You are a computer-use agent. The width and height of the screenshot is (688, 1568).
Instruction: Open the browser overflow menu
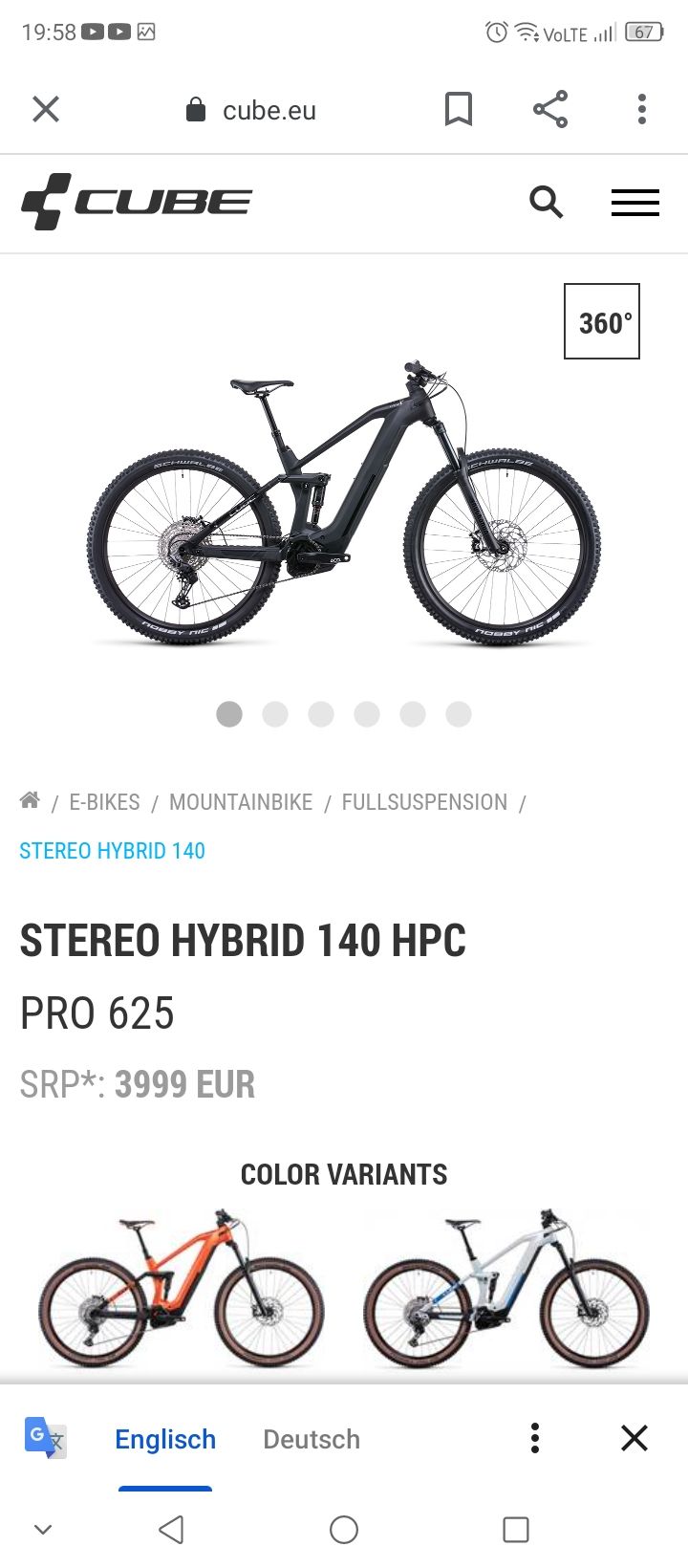click(x=642, y=109)
